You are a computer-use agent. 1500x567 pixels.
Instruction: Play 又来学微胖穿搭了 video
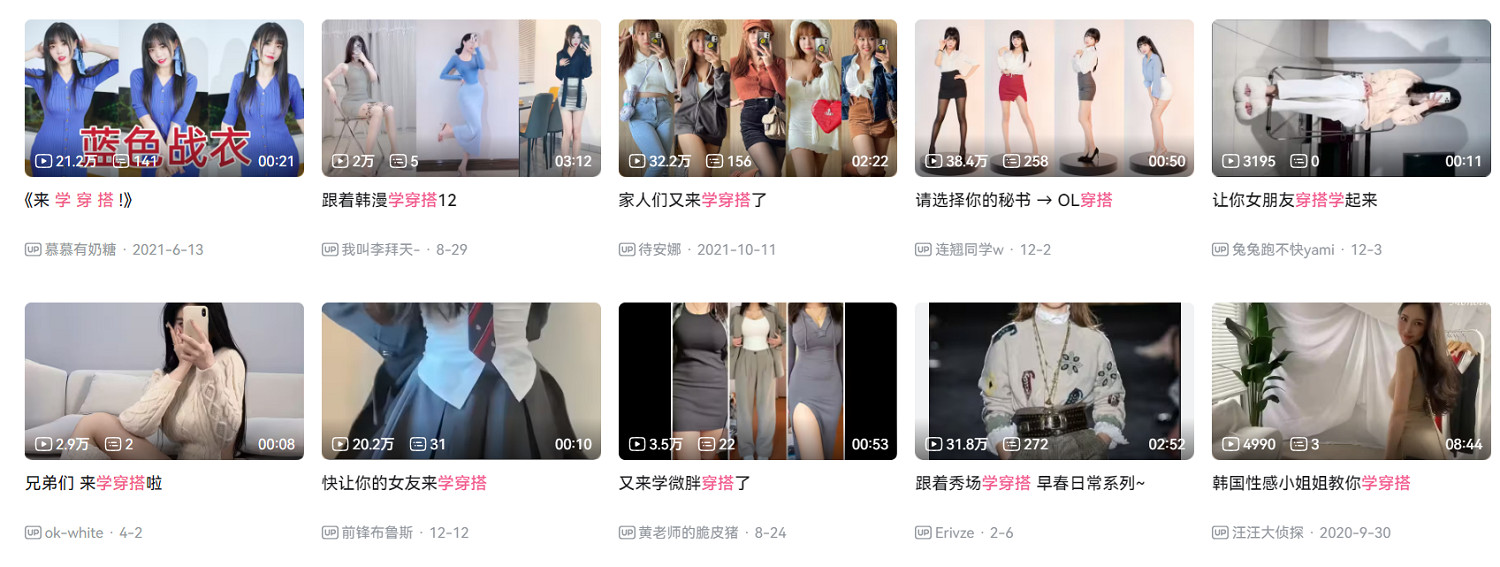[x=757, y=380]
